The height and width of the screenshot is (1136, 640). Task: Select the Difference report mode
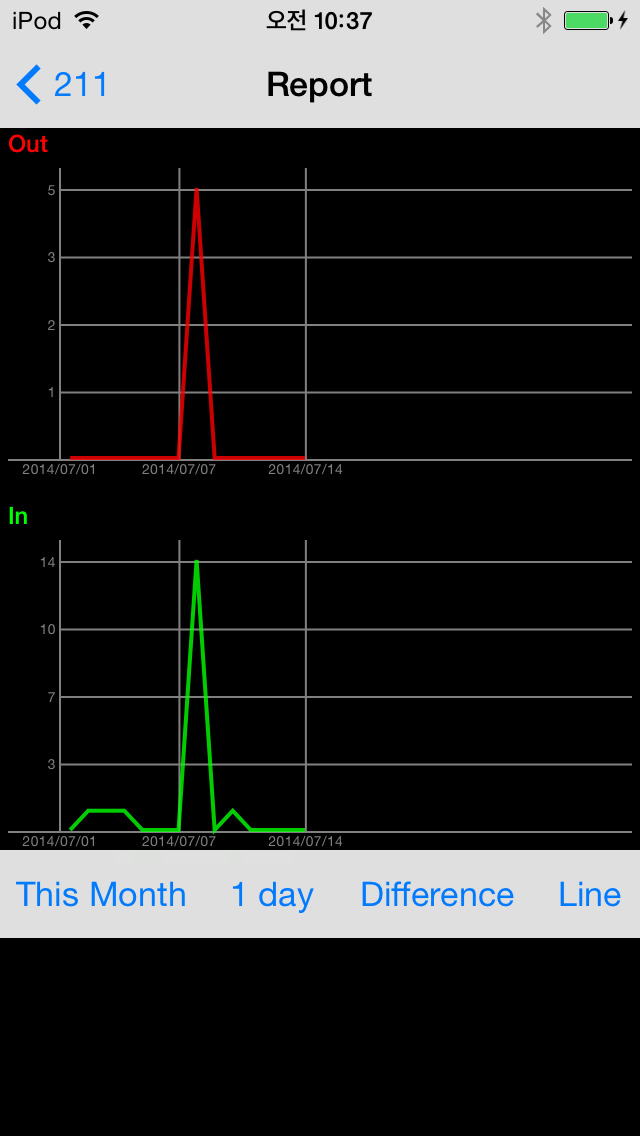(x=437, y=894)
